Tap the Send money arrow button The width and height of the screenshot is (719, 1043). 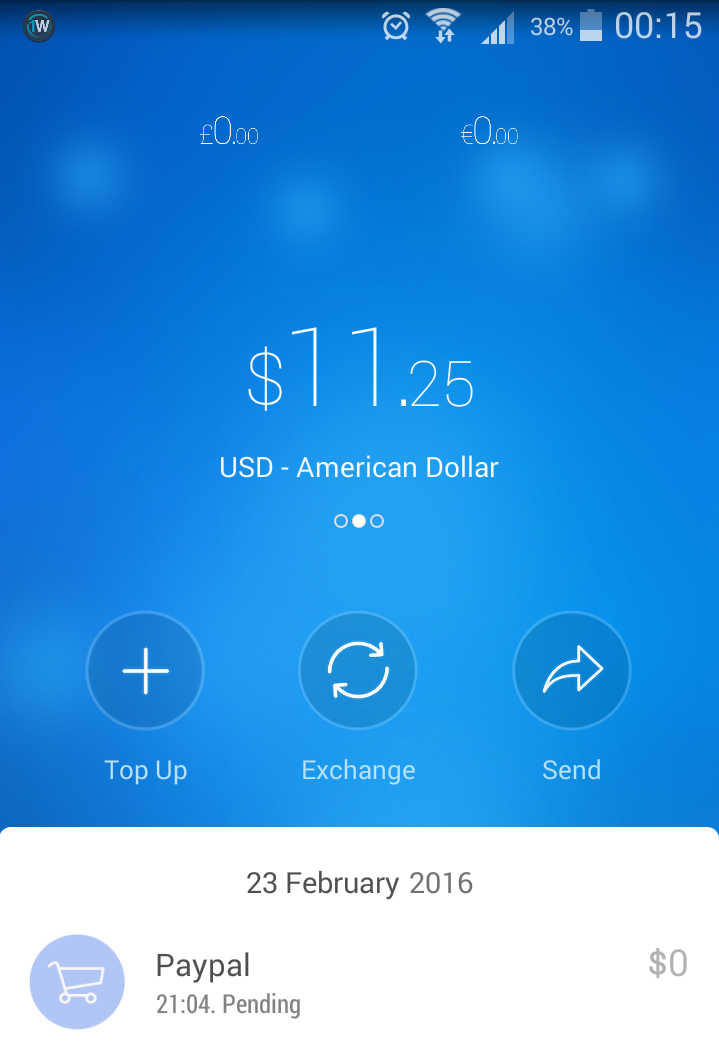(x=571, y=671)
